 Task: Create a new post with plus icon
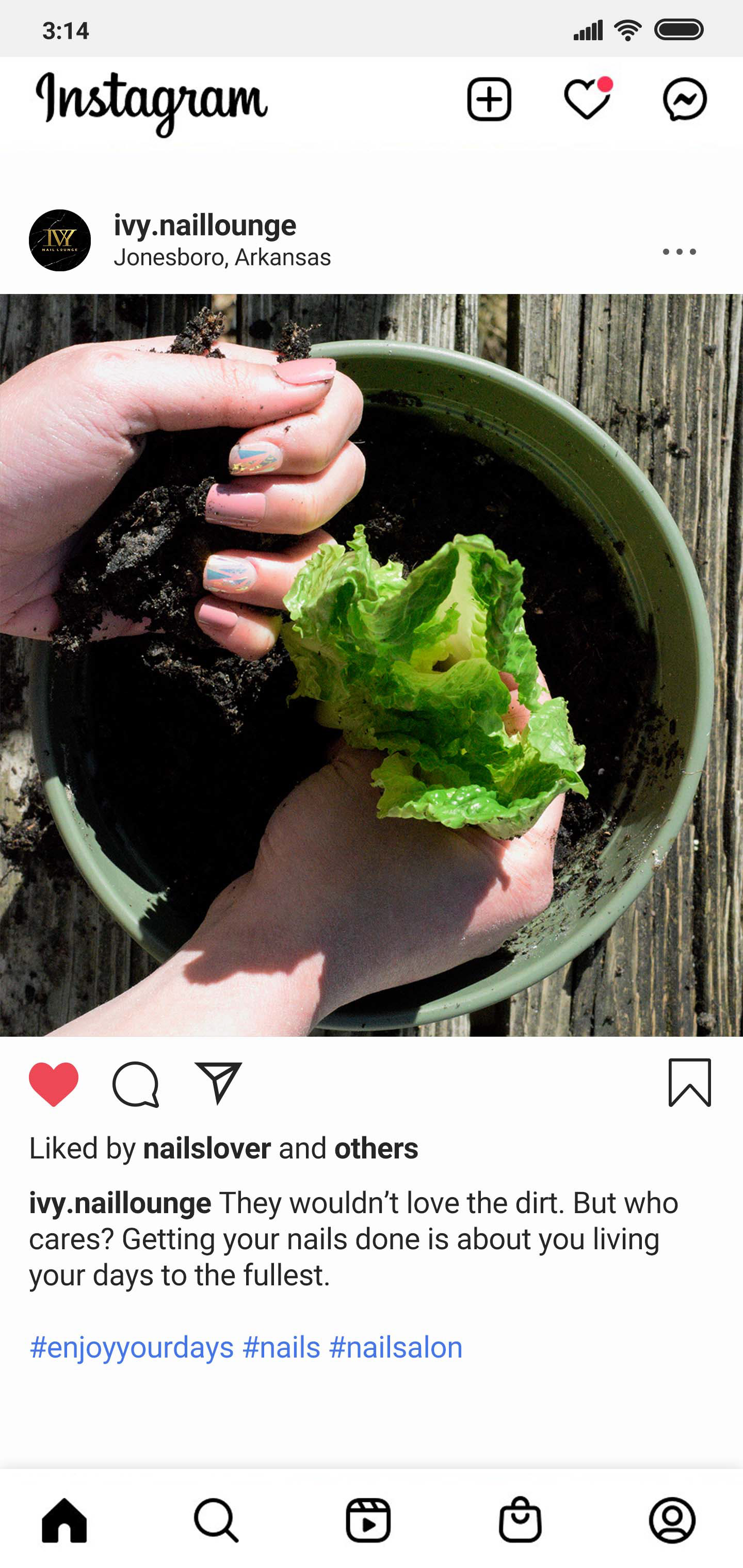click(x=489, y=99)
